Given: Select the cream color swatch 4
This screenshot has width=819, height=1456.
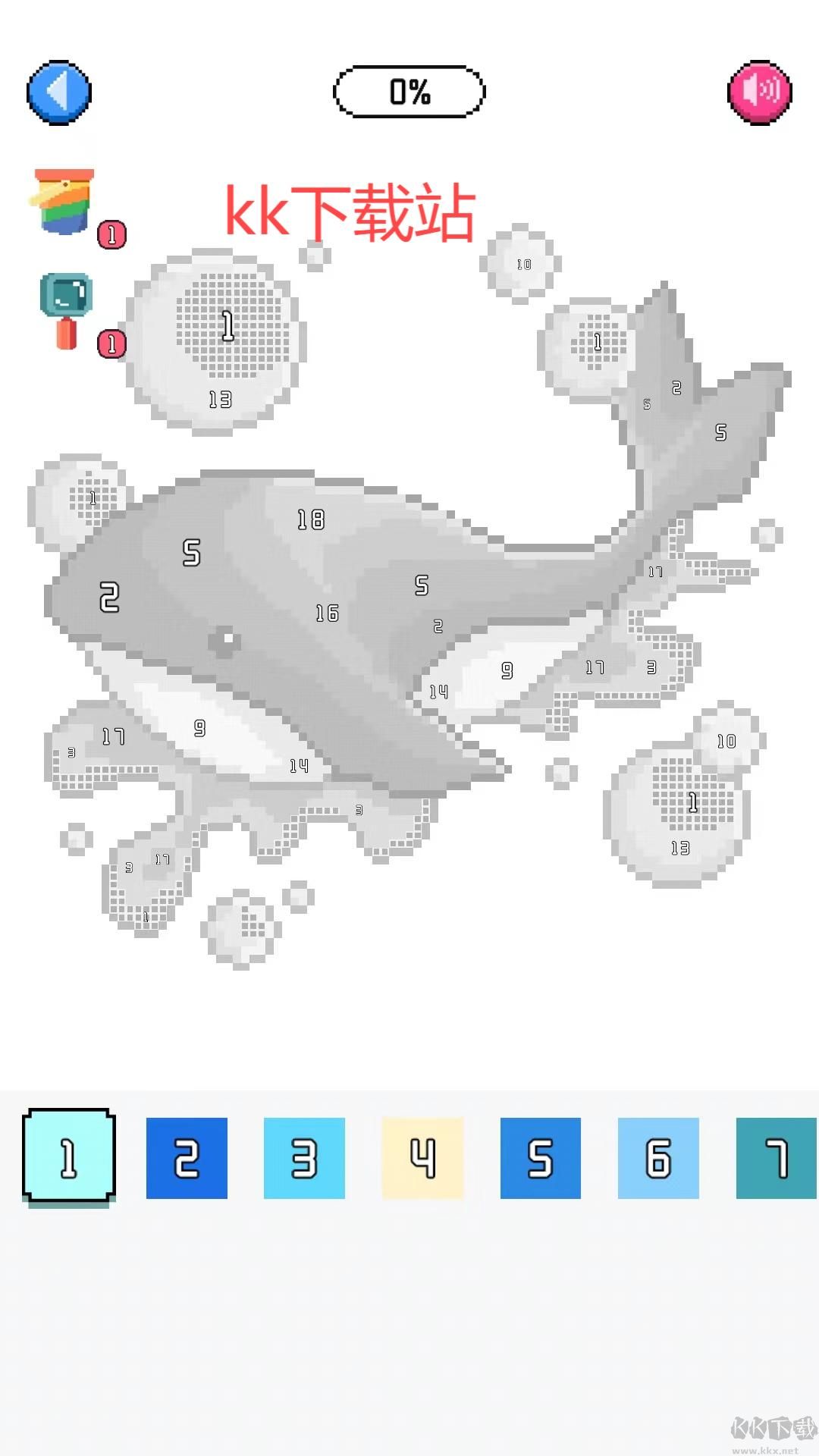Looking at the screenshot, I should [x=422, y=1158].
